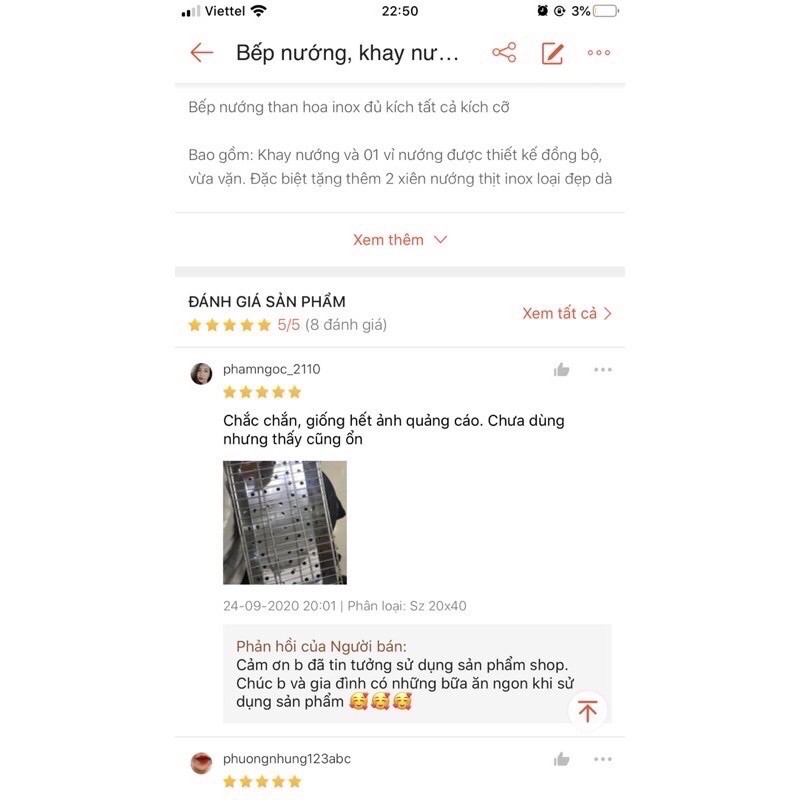
Task: Share this product listing
Action: pos(504,53)
